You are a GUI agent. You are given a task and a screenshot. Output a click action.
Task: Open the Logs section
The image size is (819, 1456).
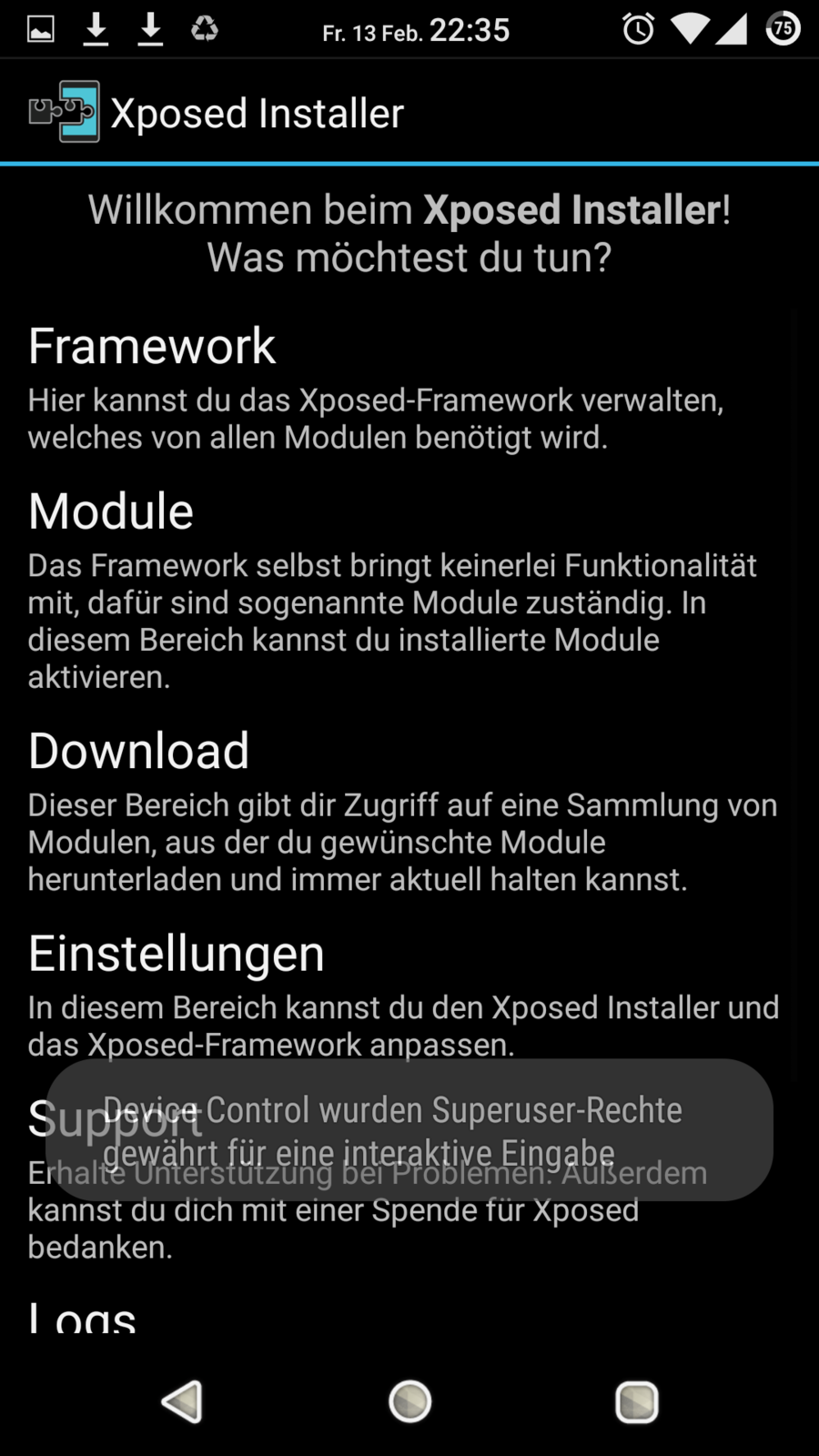tap(83, 1318)
